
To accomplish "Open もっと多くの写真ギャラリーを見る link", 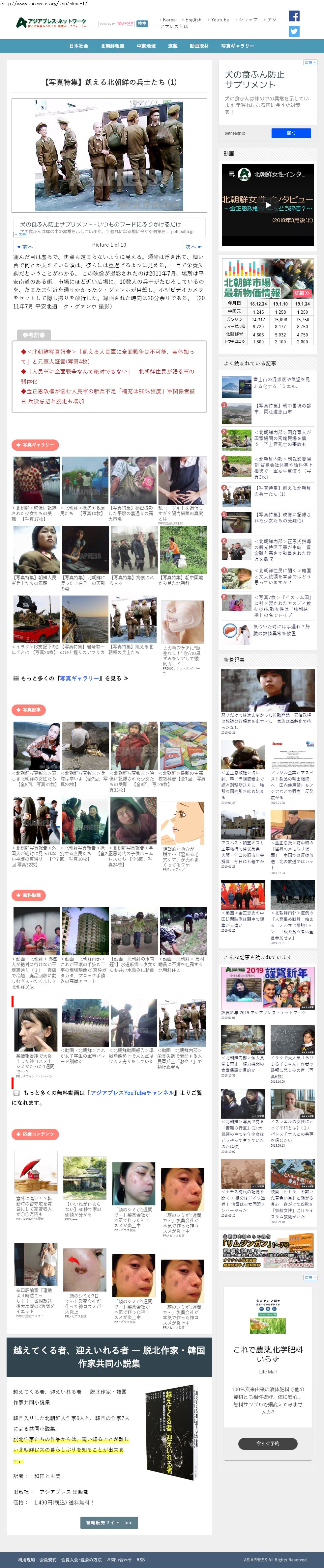I will [x=71, y=678].
